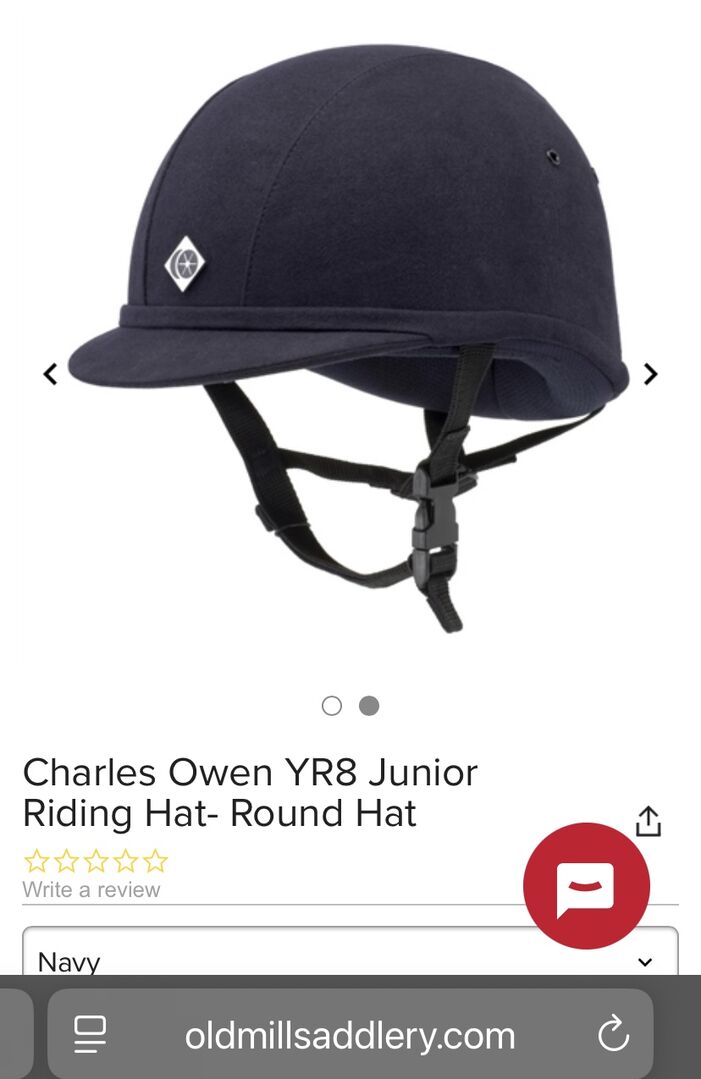Screen dimensions: 701x1079
Task: Open the live chat bubble
Action: point(586,885)
